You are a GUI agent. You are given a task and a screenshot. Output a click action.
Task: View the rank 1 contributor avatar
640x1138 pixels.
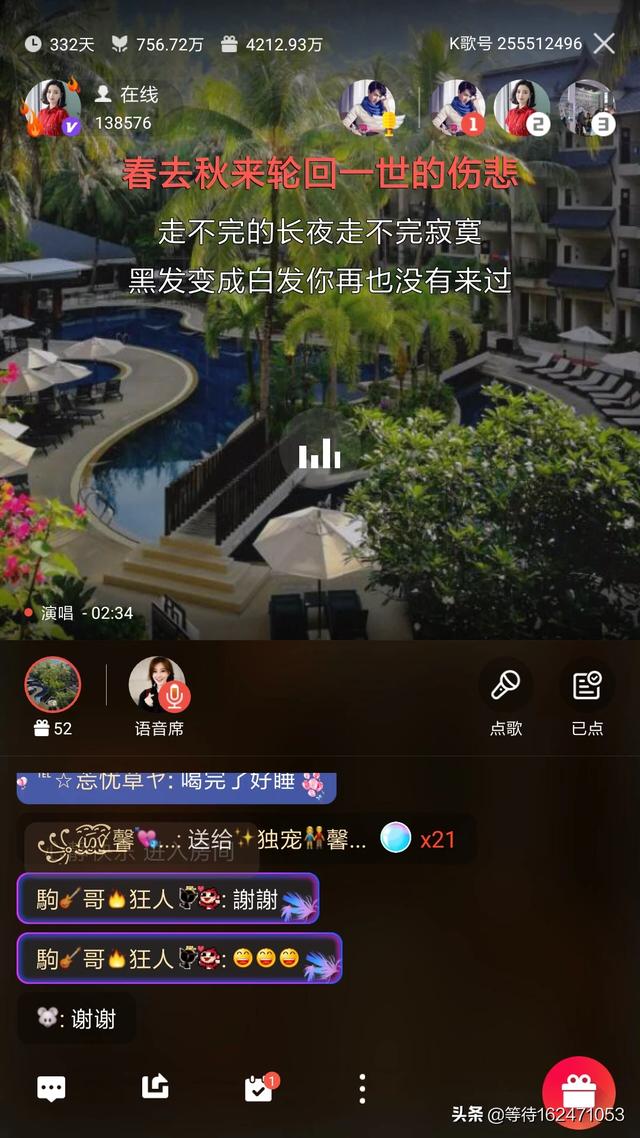tap(457, 108)
